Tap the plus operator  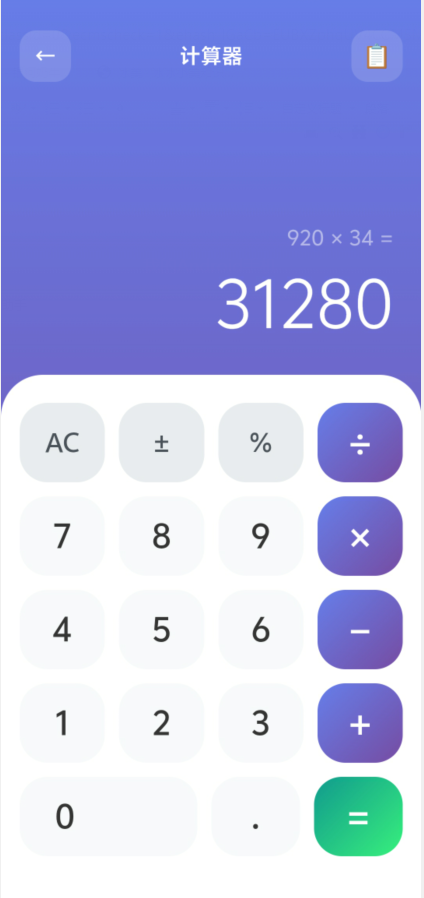coord(360,723)
